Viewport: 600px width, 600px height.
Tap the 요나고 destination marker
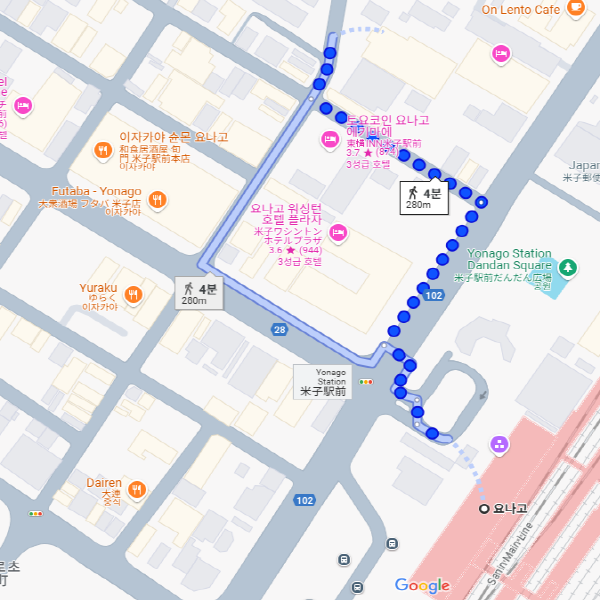(x=484, y=509)
